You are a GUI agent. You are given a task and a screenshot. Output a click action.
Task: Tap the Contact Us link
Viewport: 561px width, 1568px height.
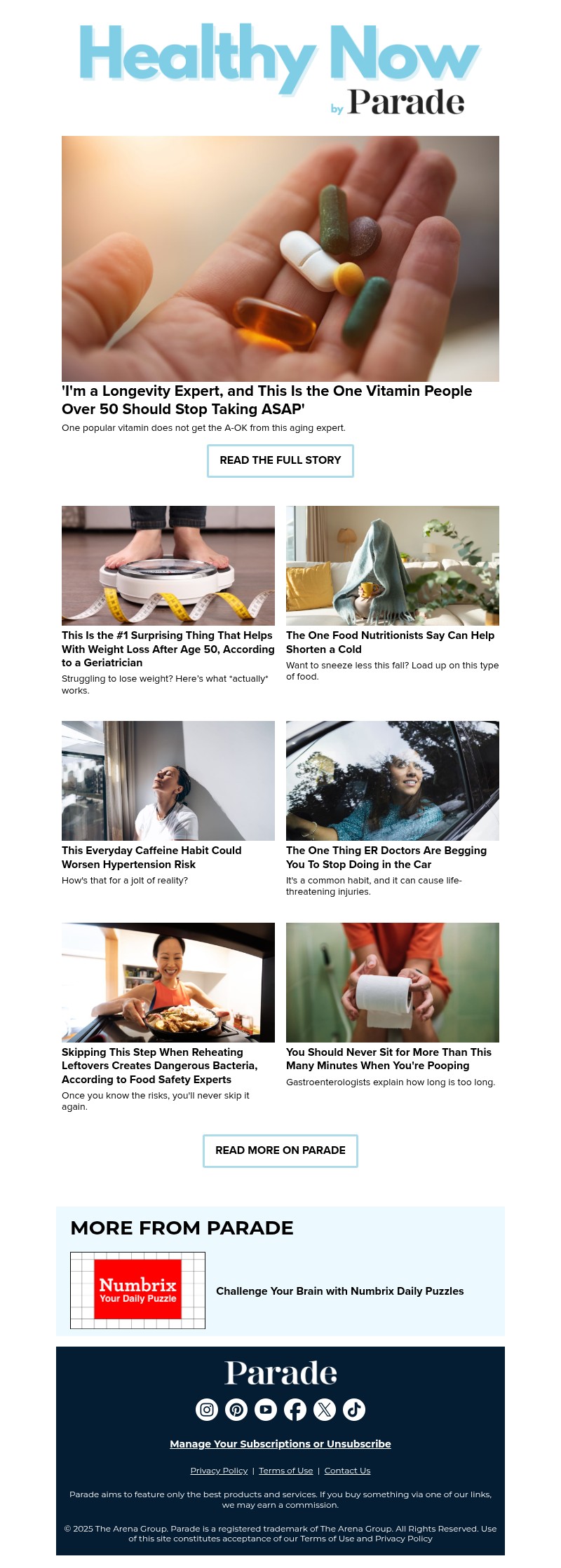pyautogui.click(x=347, y=1470)
